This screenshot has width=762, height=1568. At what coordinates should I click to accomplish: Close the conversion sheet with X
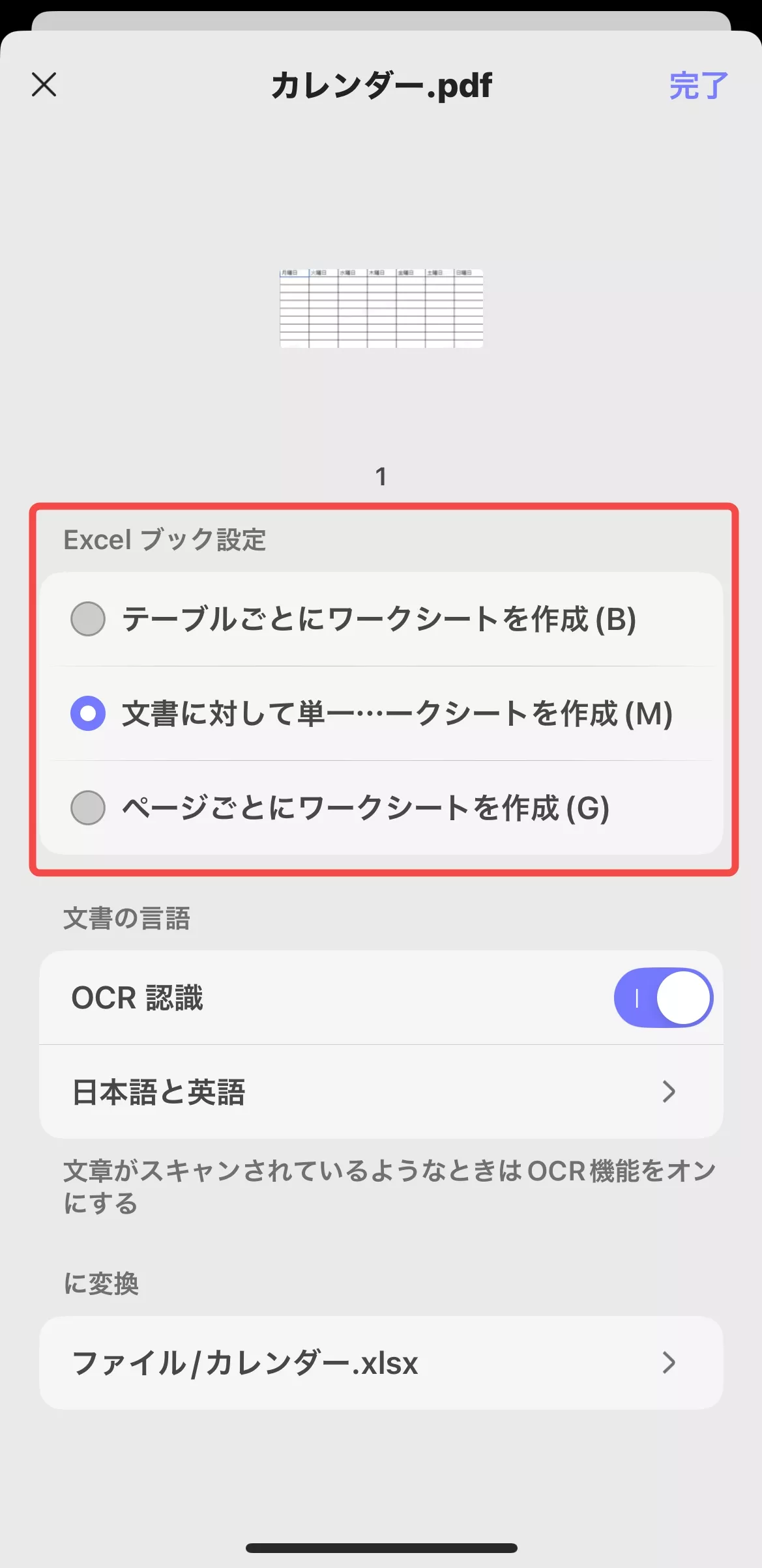(44, 85)
